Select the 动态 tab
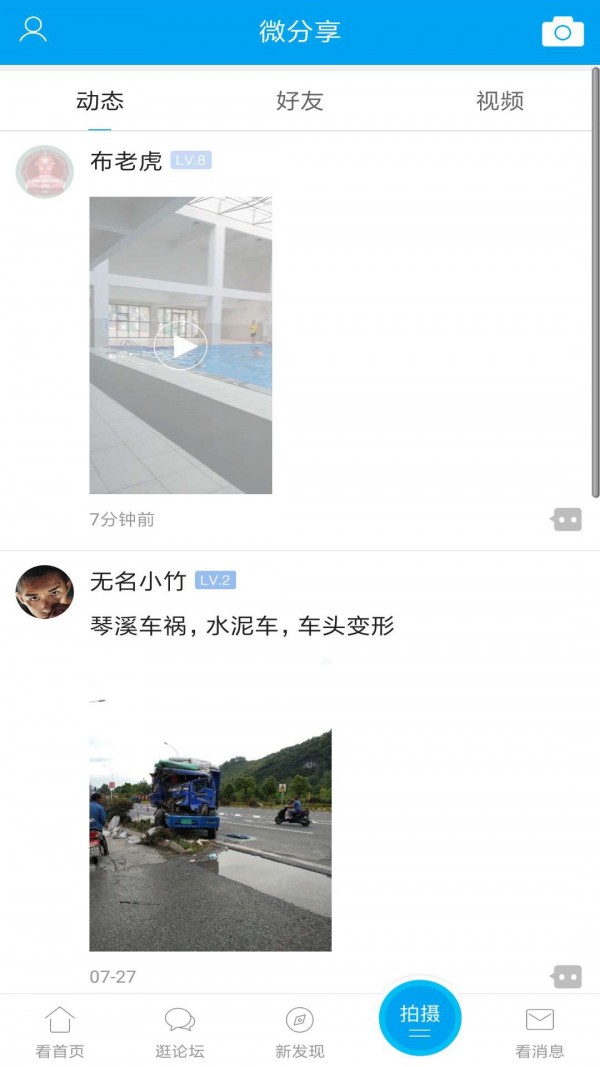This screenshot has width=600, height=1067. point(100,101)
